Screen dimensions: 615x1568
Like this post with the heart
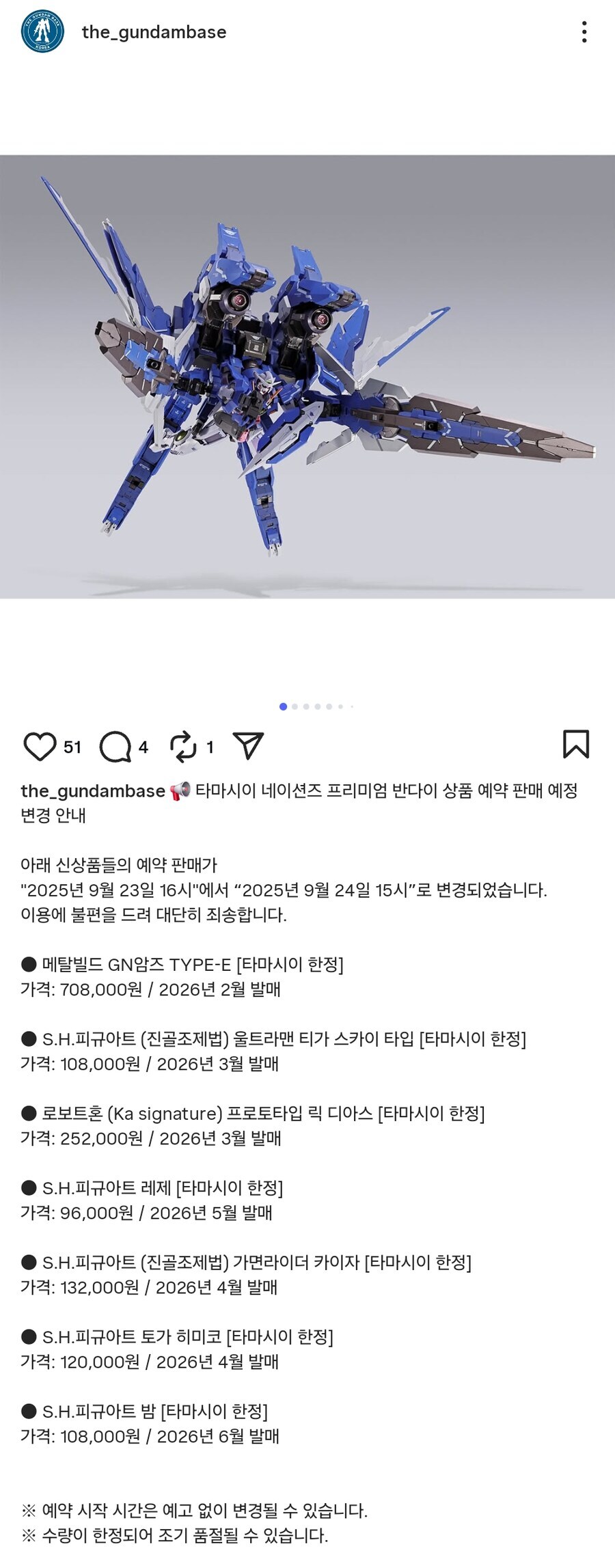[x=40, y=746]
